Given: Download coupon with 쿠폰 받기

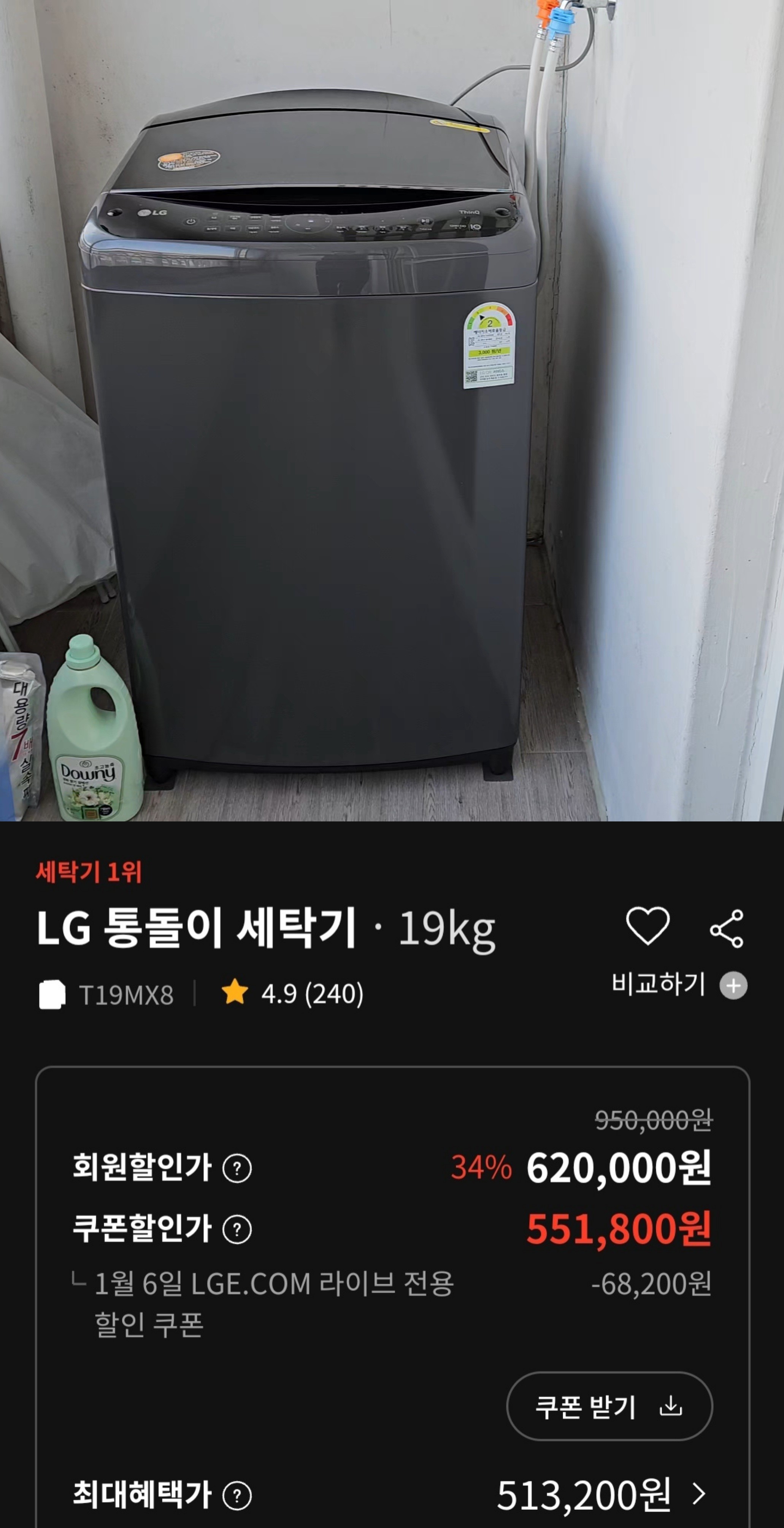Looking at the screenshot, I should [609, 1406].
